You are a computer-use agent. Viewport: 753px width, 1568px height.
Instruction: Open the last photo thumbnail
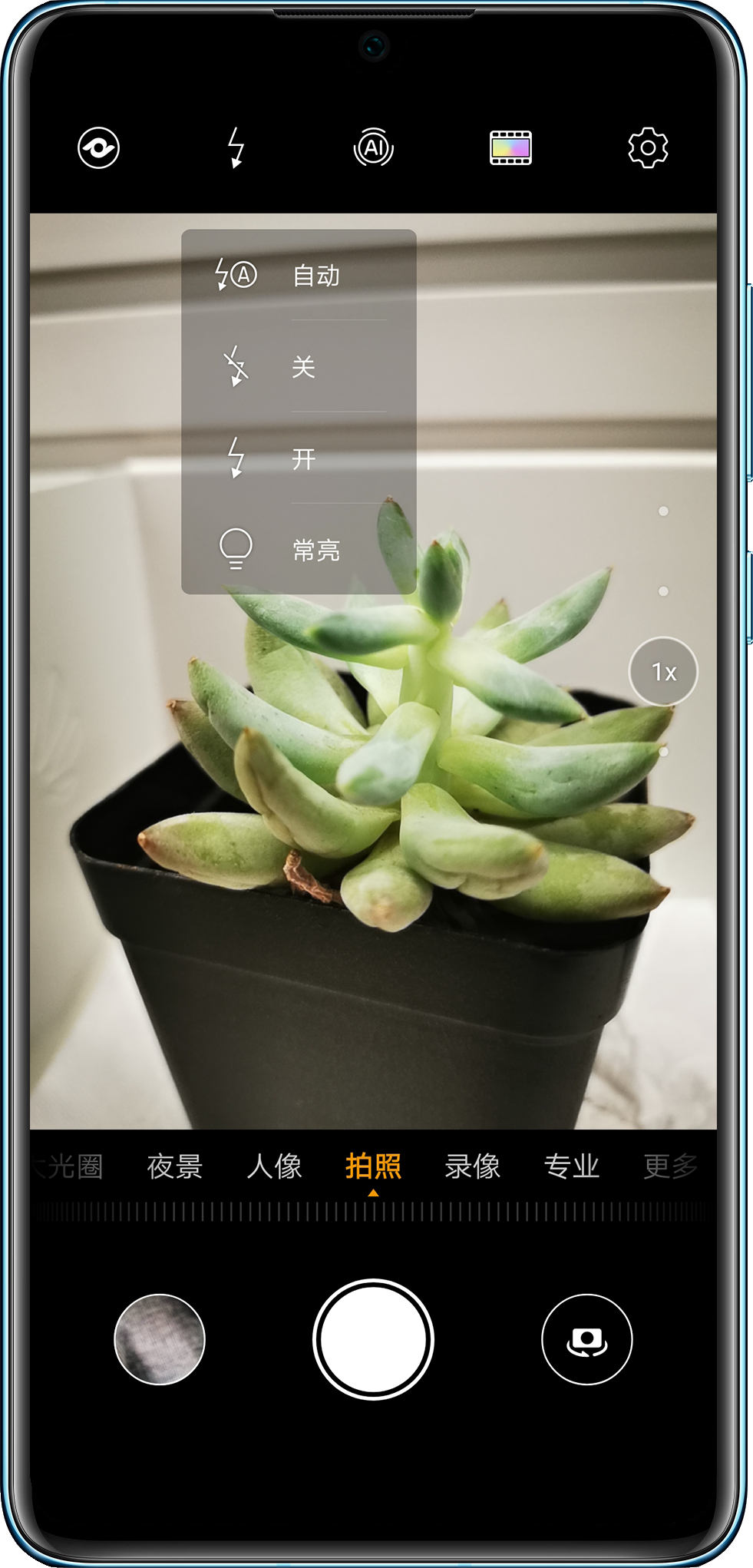pos(160,1340)
